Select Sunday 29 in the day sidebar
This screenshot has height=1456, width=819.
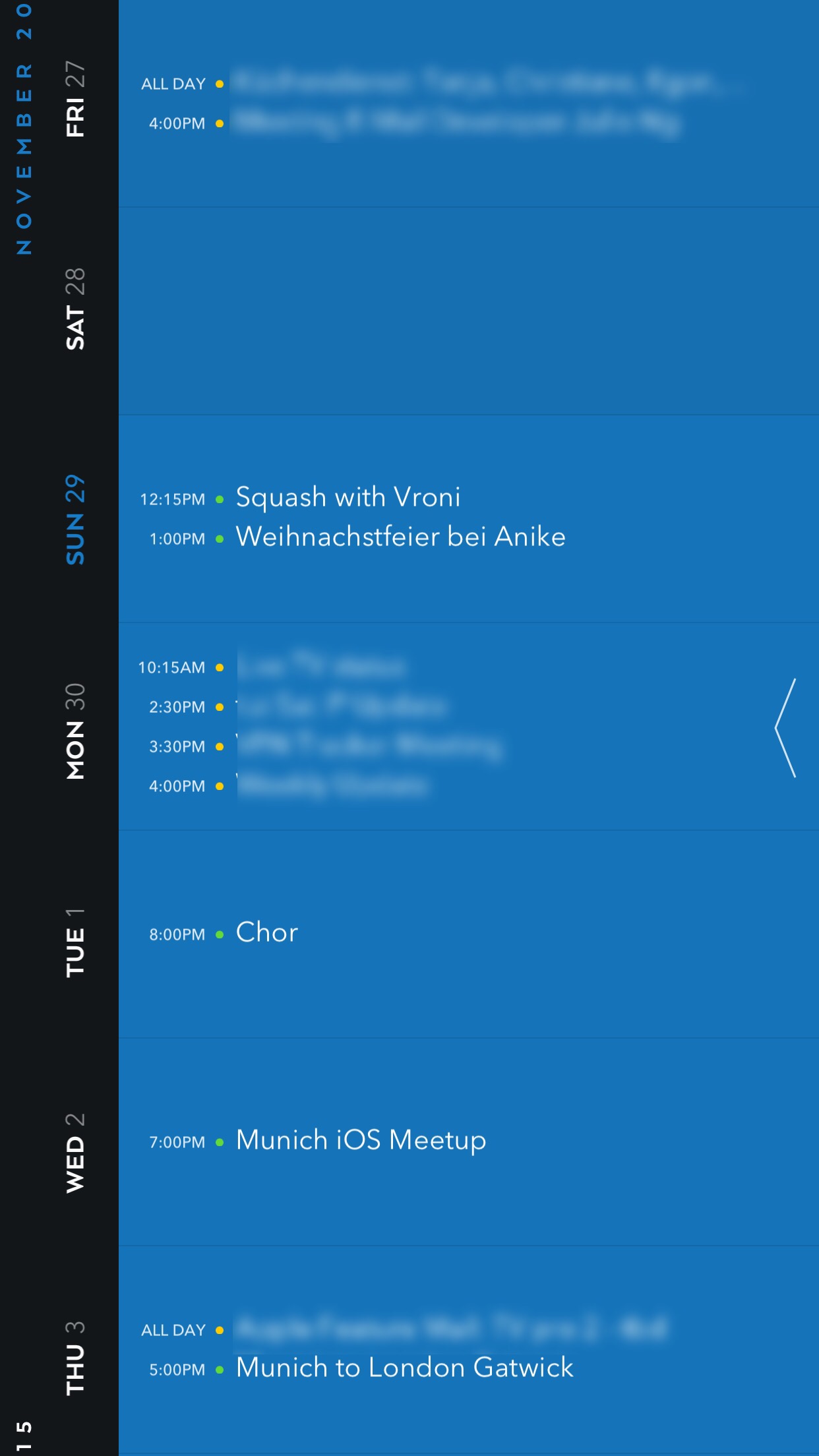pyautogui.click(x=75, y=520)
